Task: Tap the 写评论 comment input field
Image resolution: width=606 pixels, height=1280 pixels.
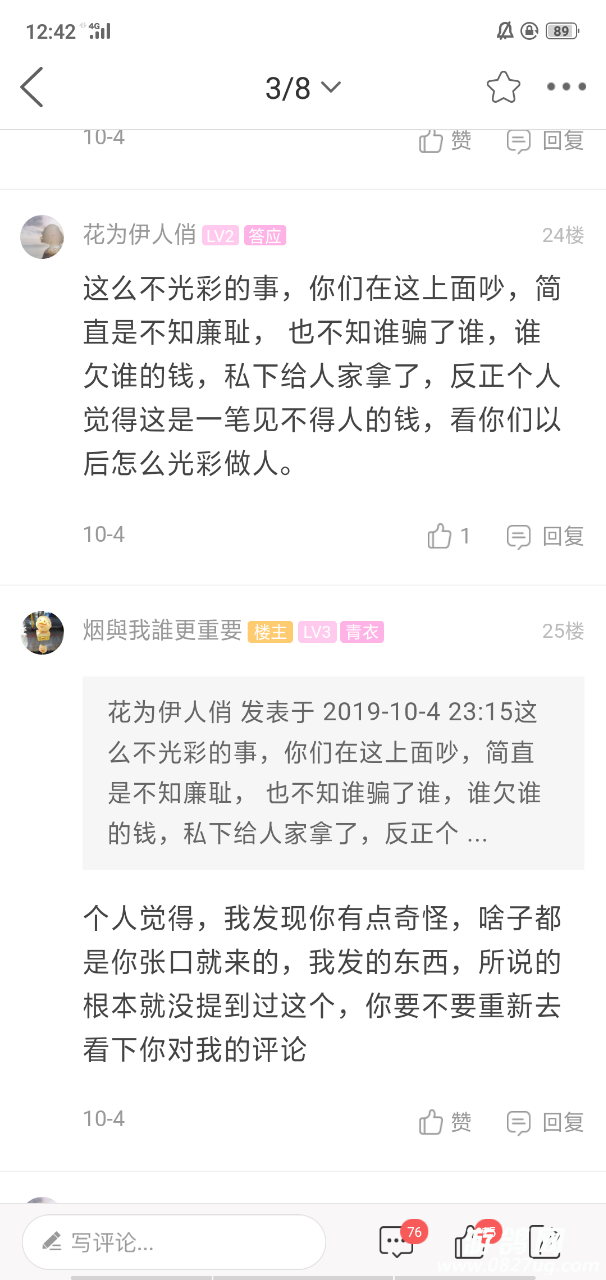Action: [174, 1242]
